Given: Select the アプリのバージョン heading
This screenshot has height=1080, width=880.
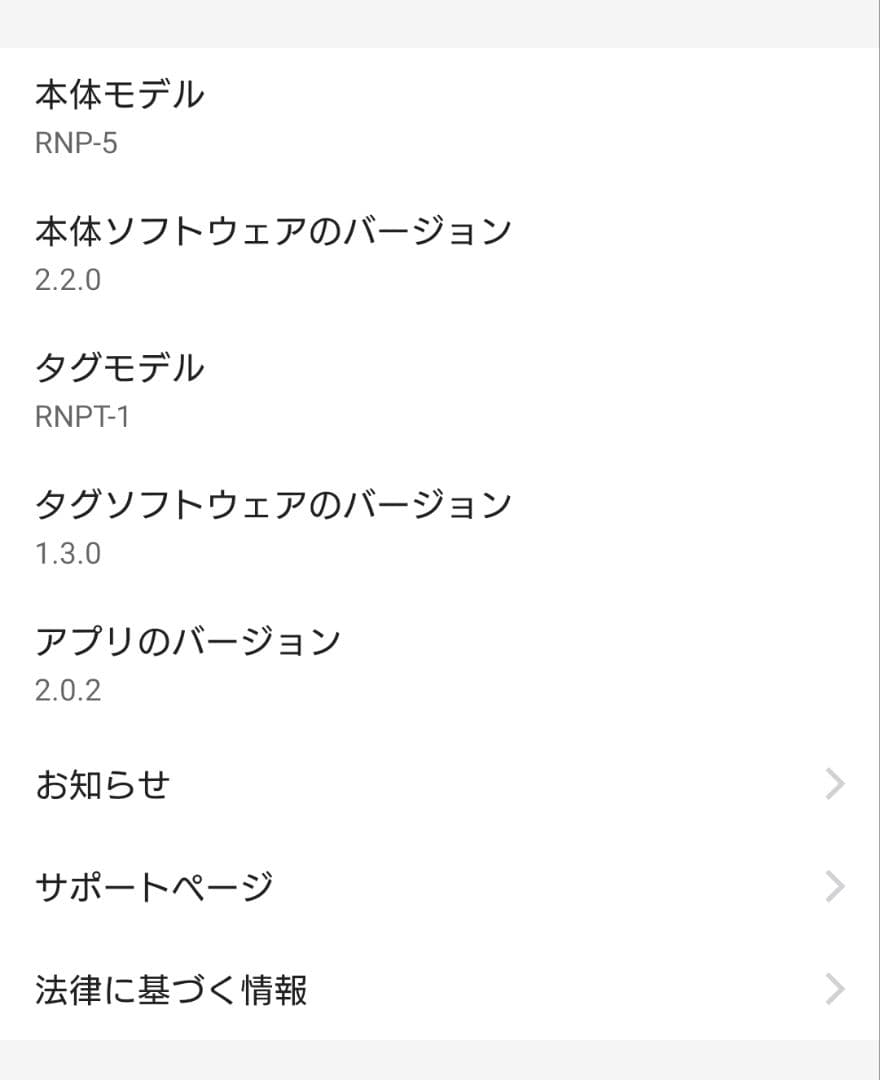Looking at the screenshot, I should 190,638.
